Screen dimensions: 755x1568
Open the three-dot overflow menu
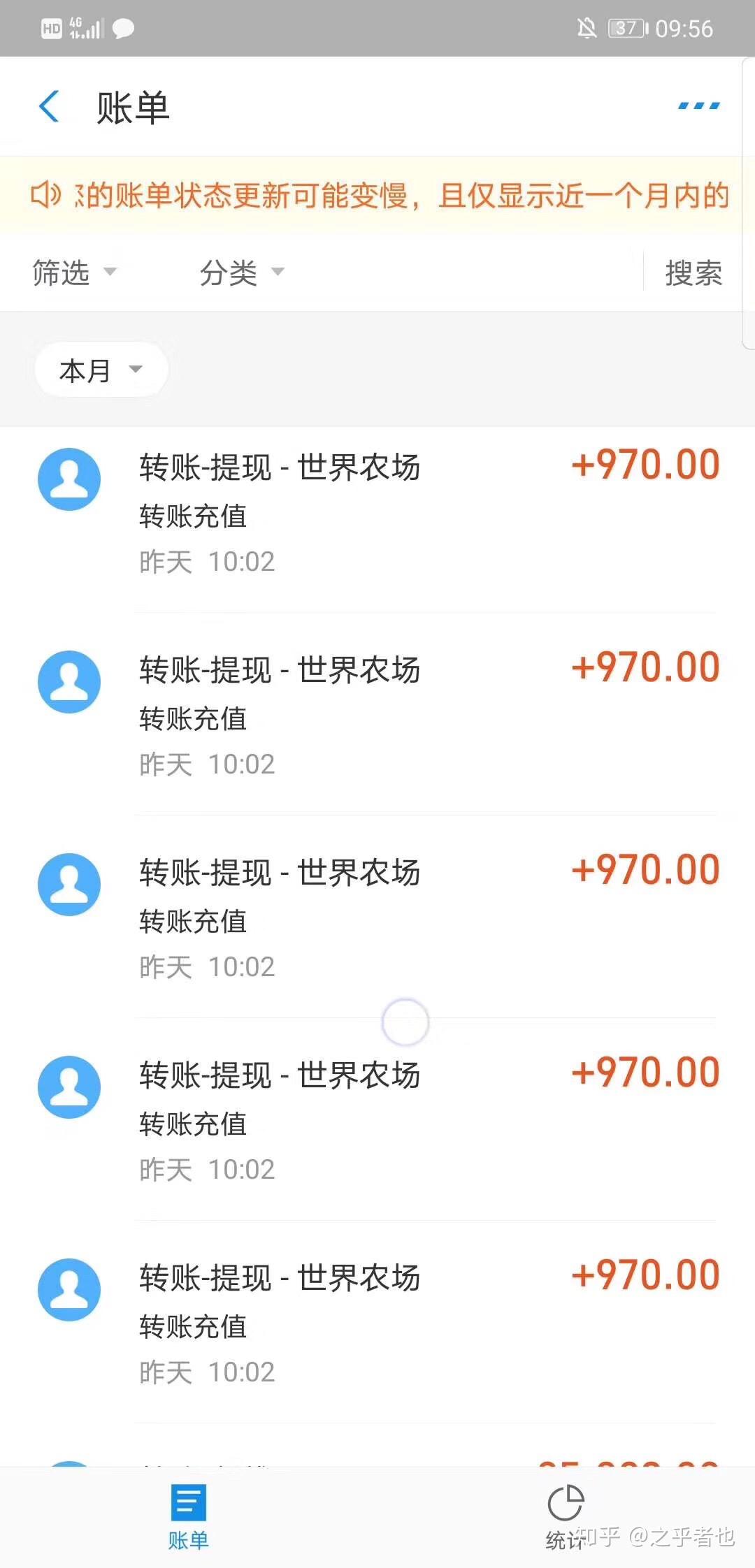[698, 106]
